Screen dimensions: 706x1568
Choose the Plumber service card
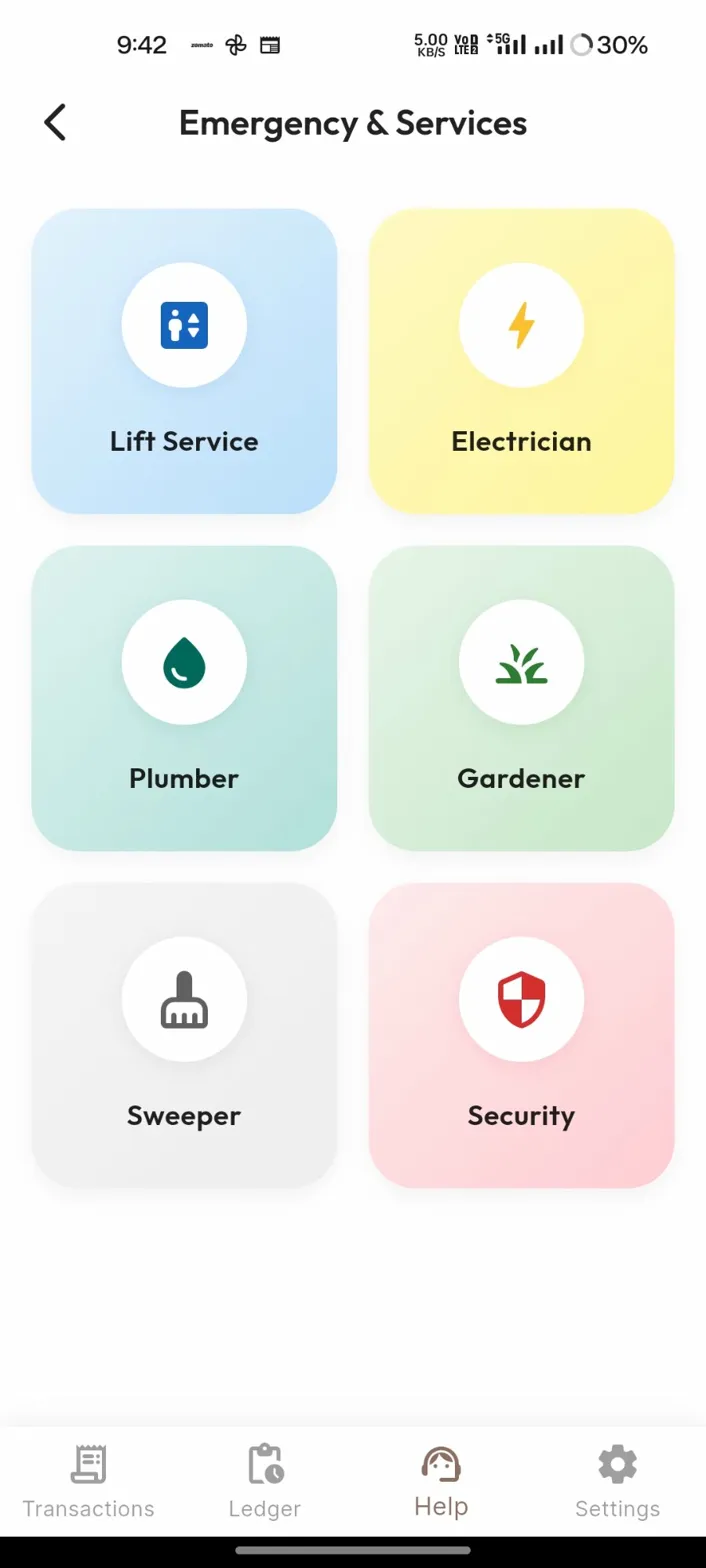[x=184, y=698]
